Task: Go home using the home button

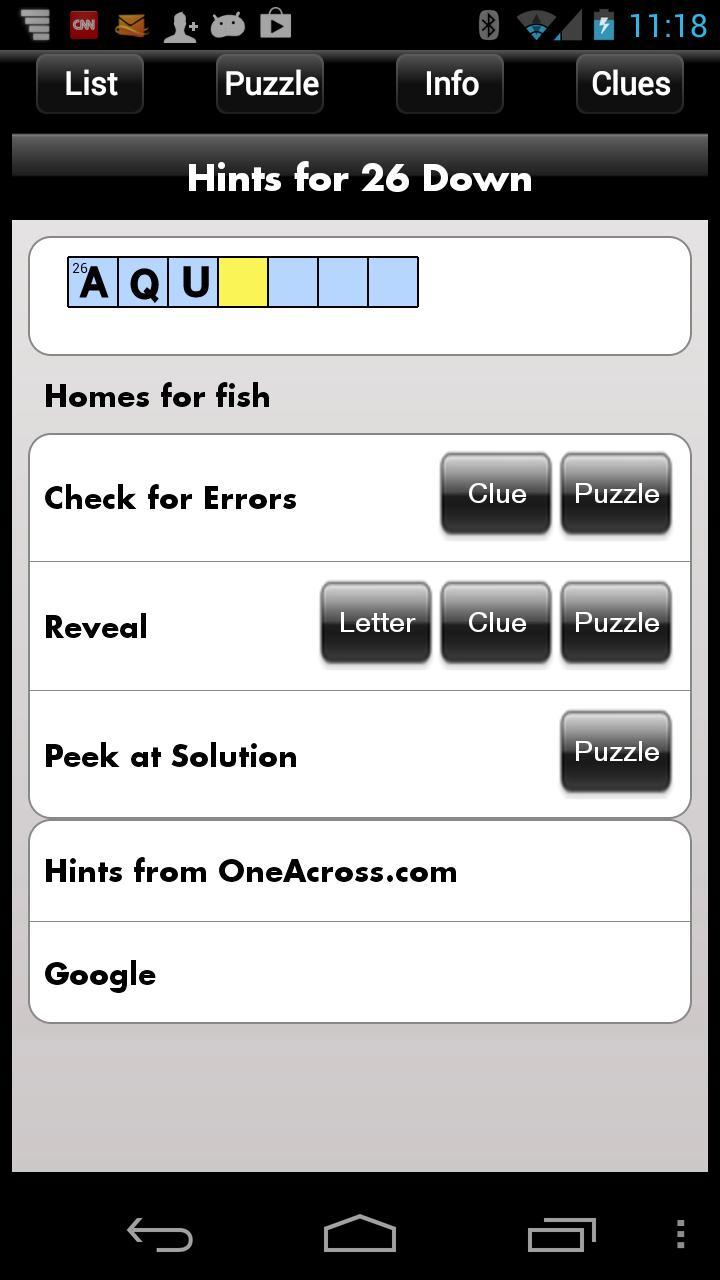Action: (x=360, y=1234)
